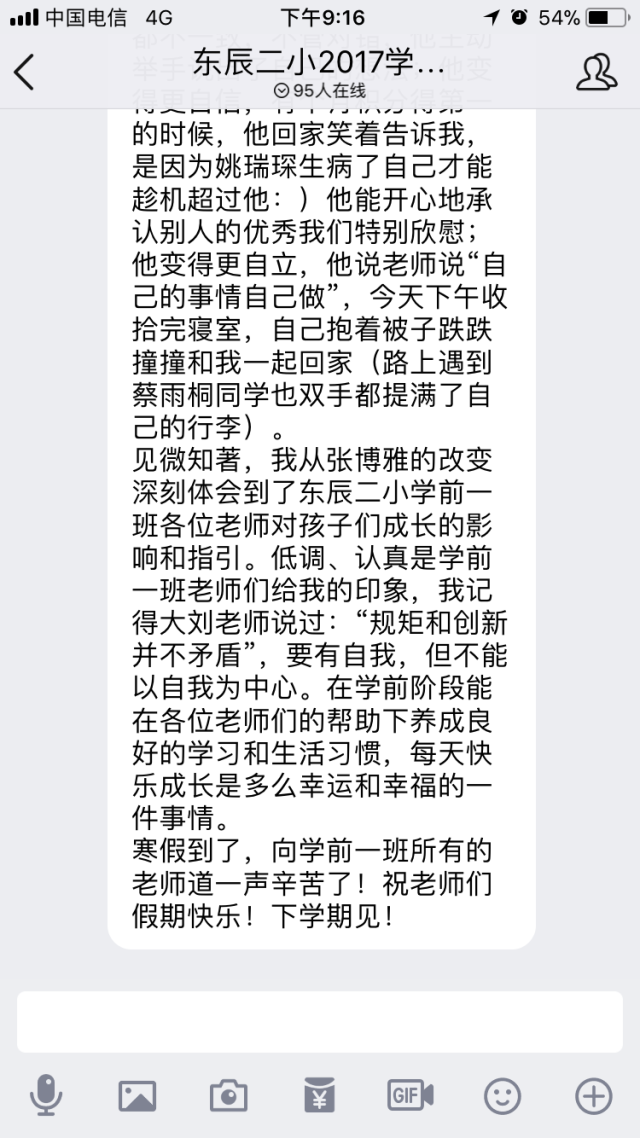Start voice input with microphone

(x=45, y=1096)
